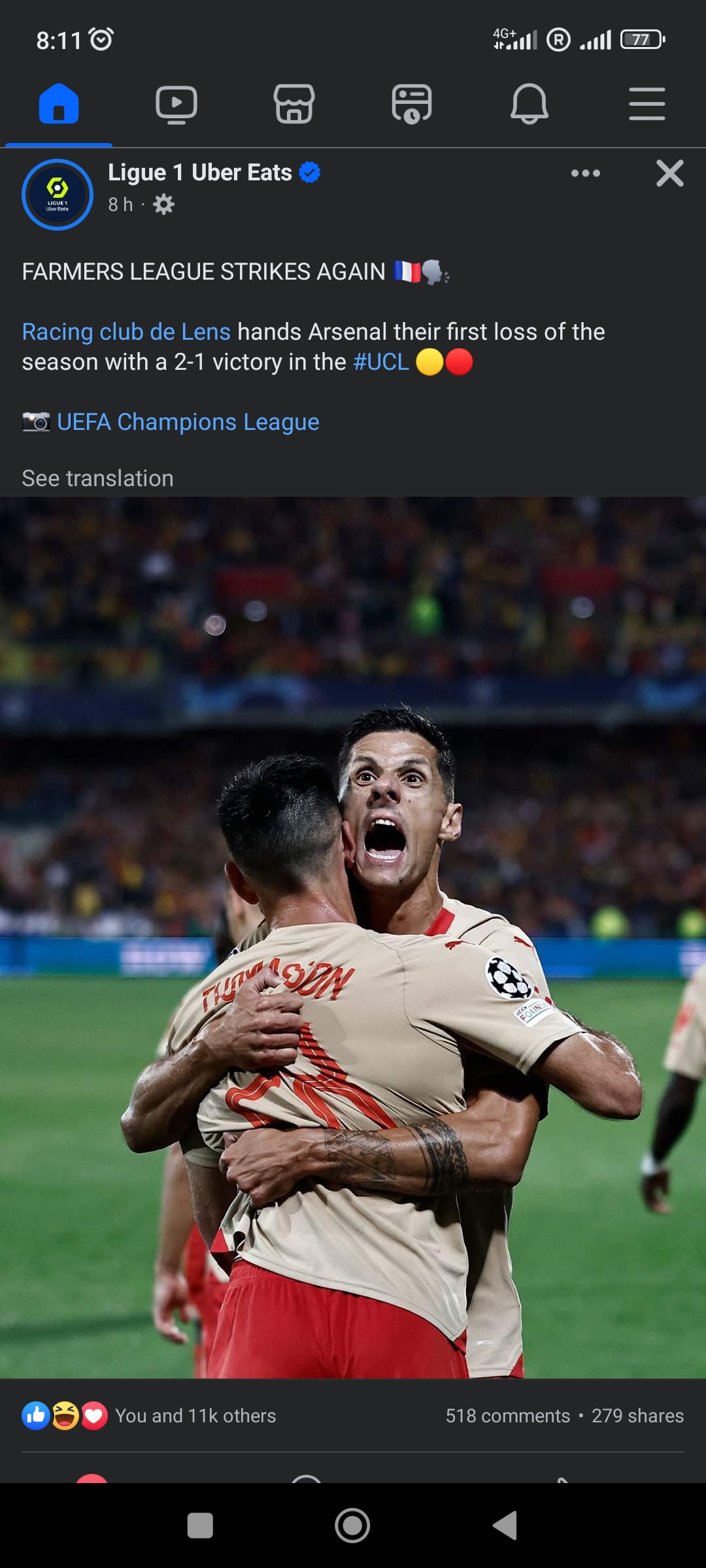706x1568 pixels.
Task: Open the Feeds tab
Action: tap(412, 105)
